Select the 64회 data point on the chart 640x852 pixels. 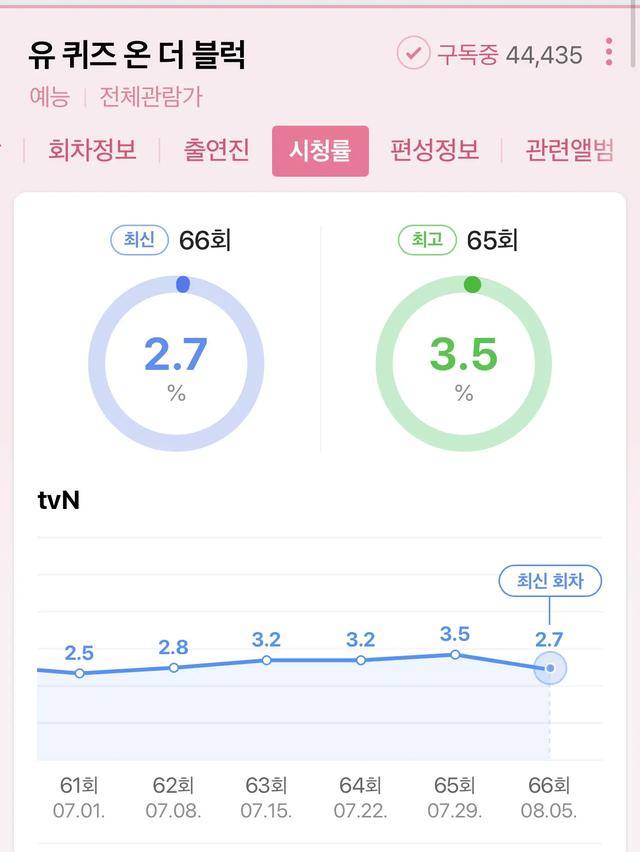[x=361, y=660]
